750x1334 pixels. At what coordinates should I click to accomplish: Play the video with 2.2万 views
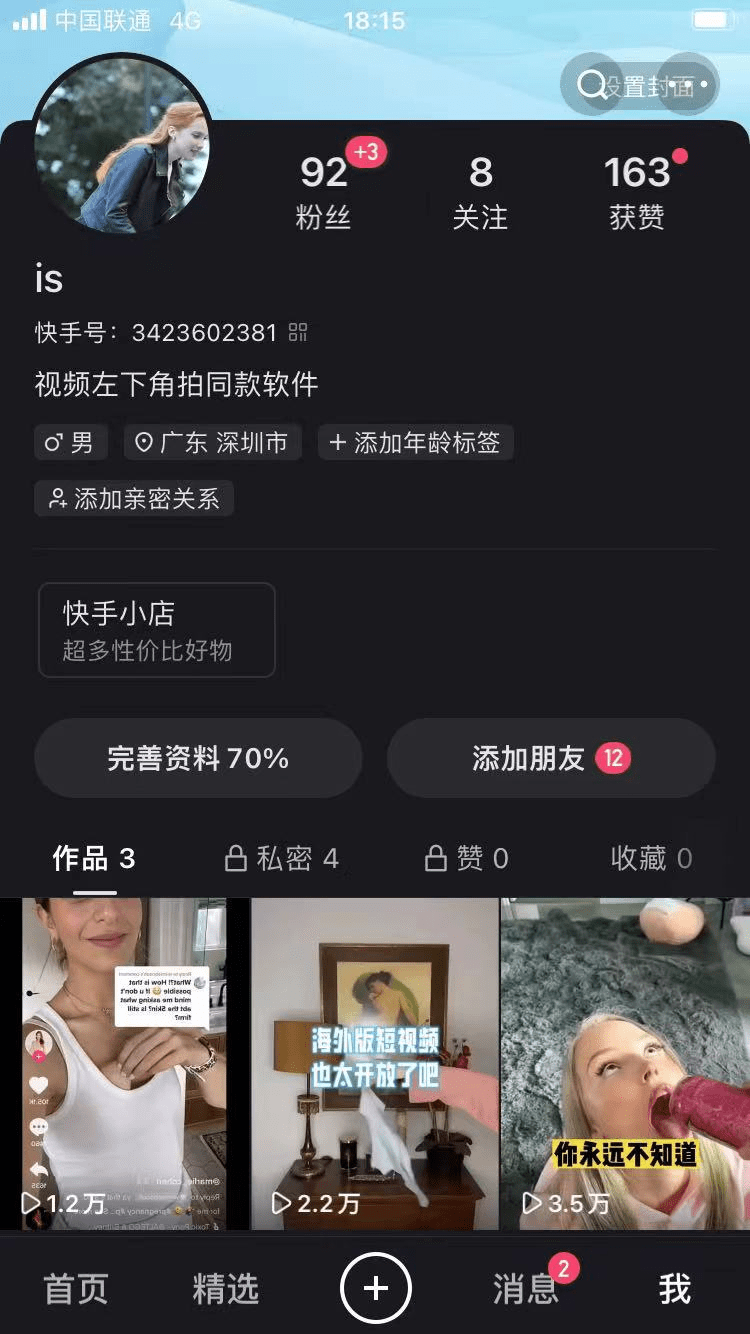pos(374,1063)
